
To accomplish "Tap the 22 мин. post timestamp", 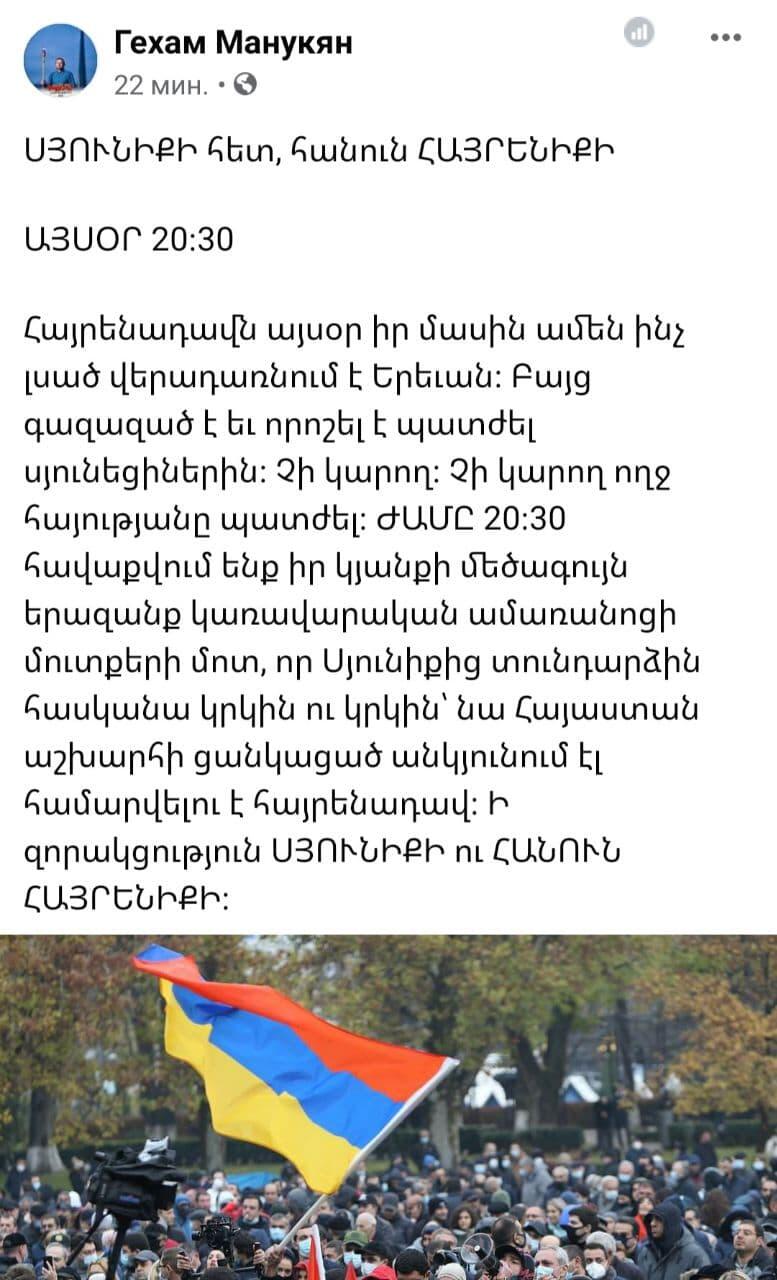I will coord(161,85).
